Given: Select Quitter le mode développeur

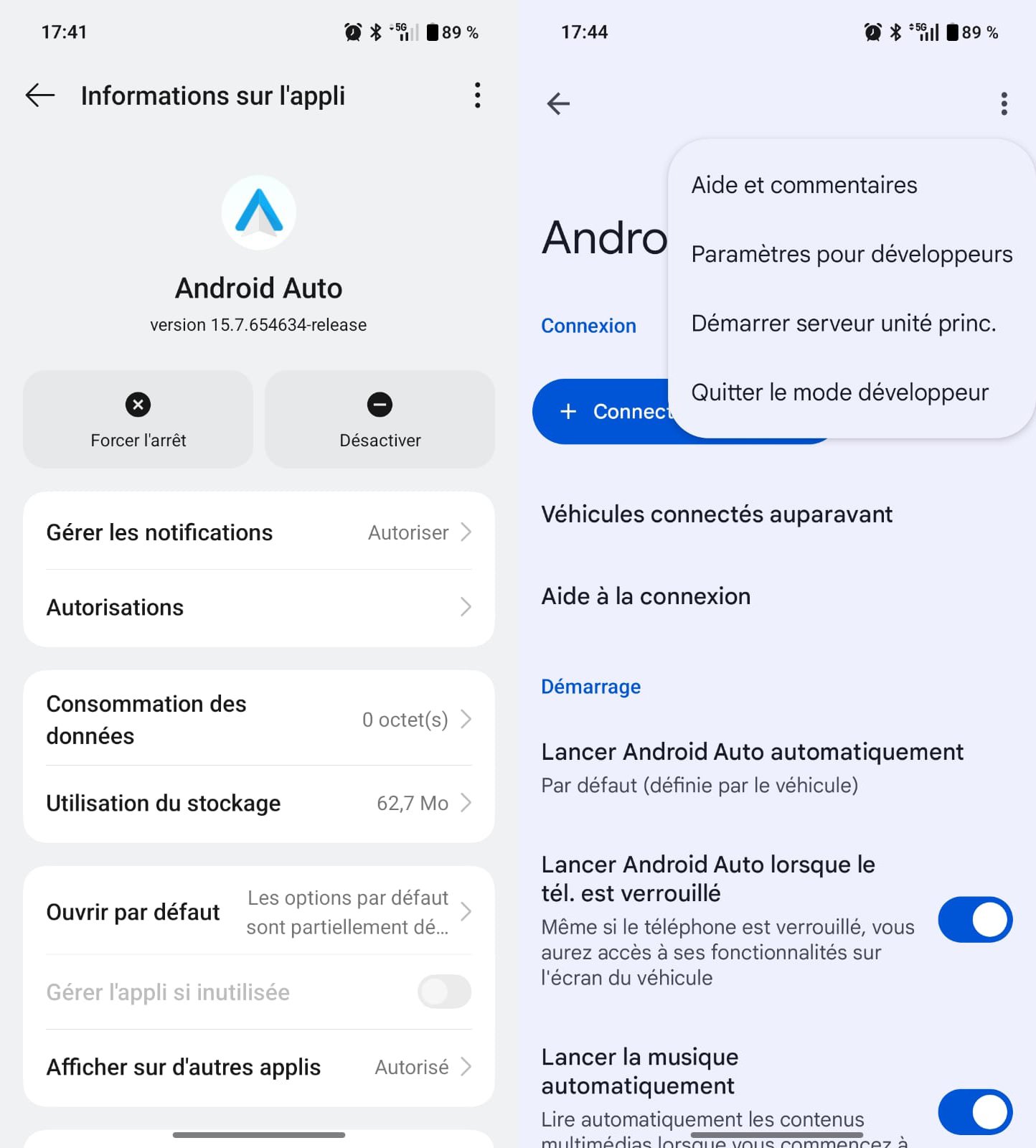Looking at the screenshot, I should point(839,392).
